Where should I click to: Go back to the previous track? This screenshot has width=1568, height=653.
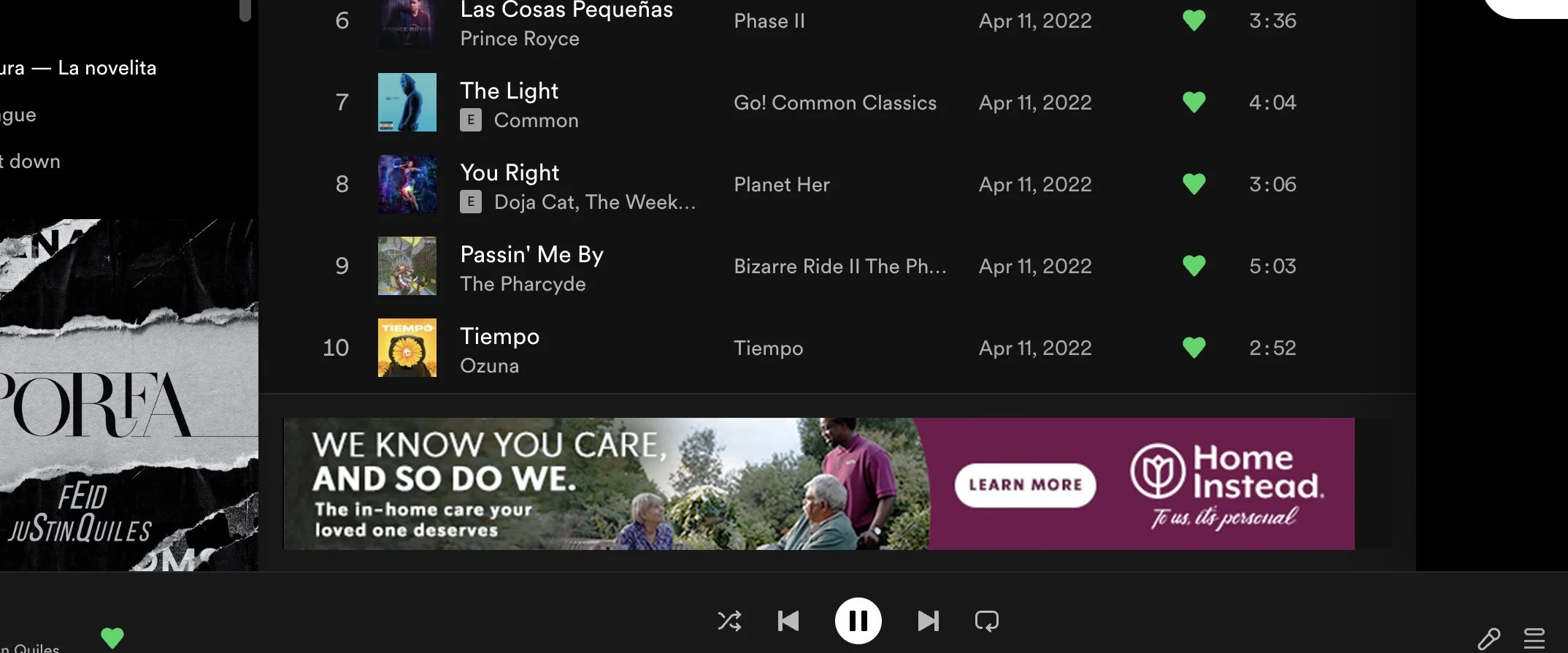[788, 621]
